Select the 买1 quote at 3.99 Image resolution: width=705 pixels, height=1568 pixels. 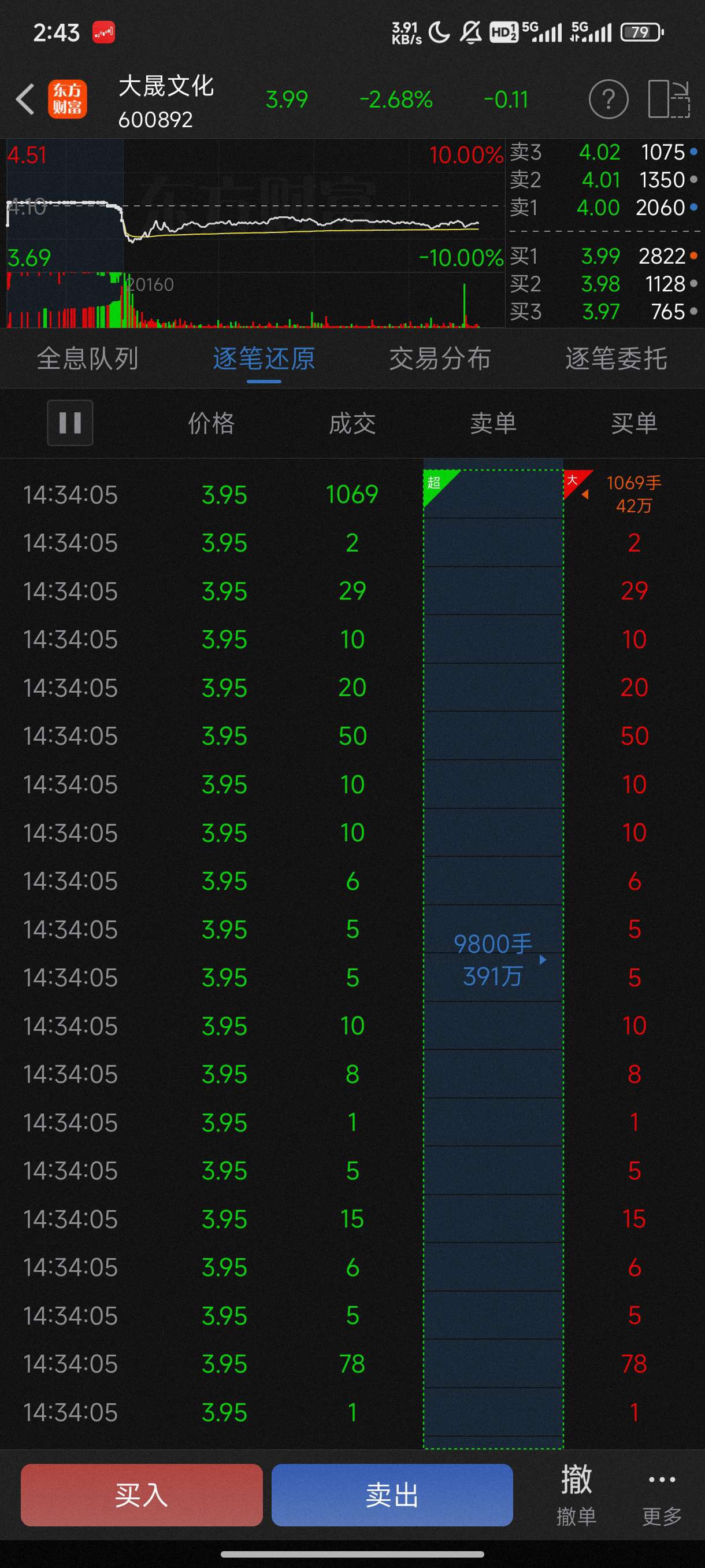[x=602, y=256]
